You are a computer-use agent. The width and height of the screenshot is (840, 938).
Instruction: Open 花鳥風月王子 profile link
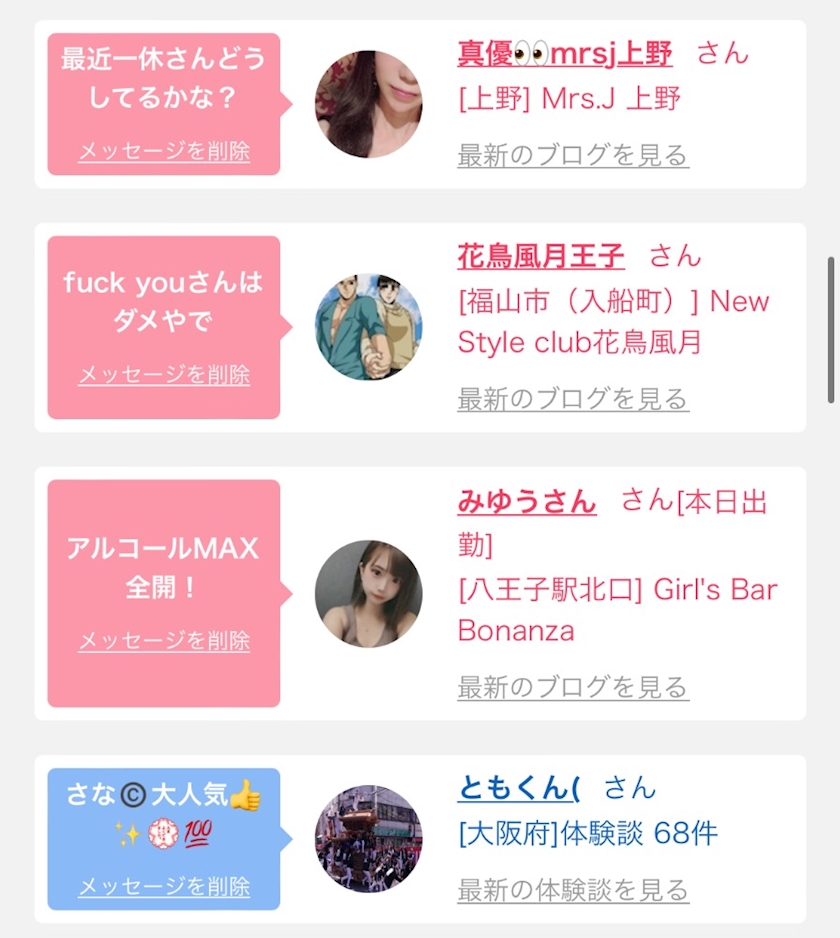(540, 256)
